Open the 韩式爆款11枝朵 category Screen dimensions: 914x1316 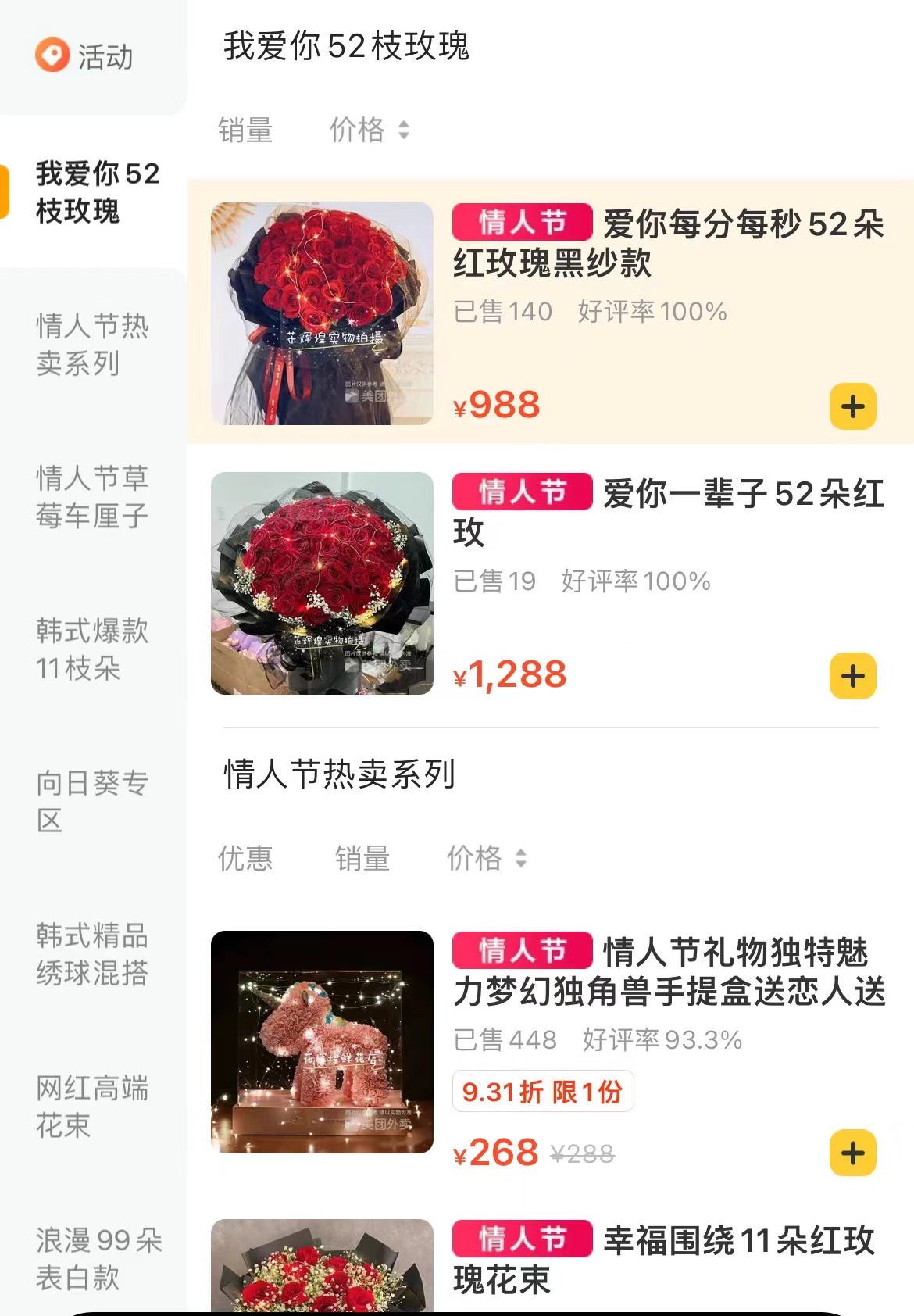point(92,649)
